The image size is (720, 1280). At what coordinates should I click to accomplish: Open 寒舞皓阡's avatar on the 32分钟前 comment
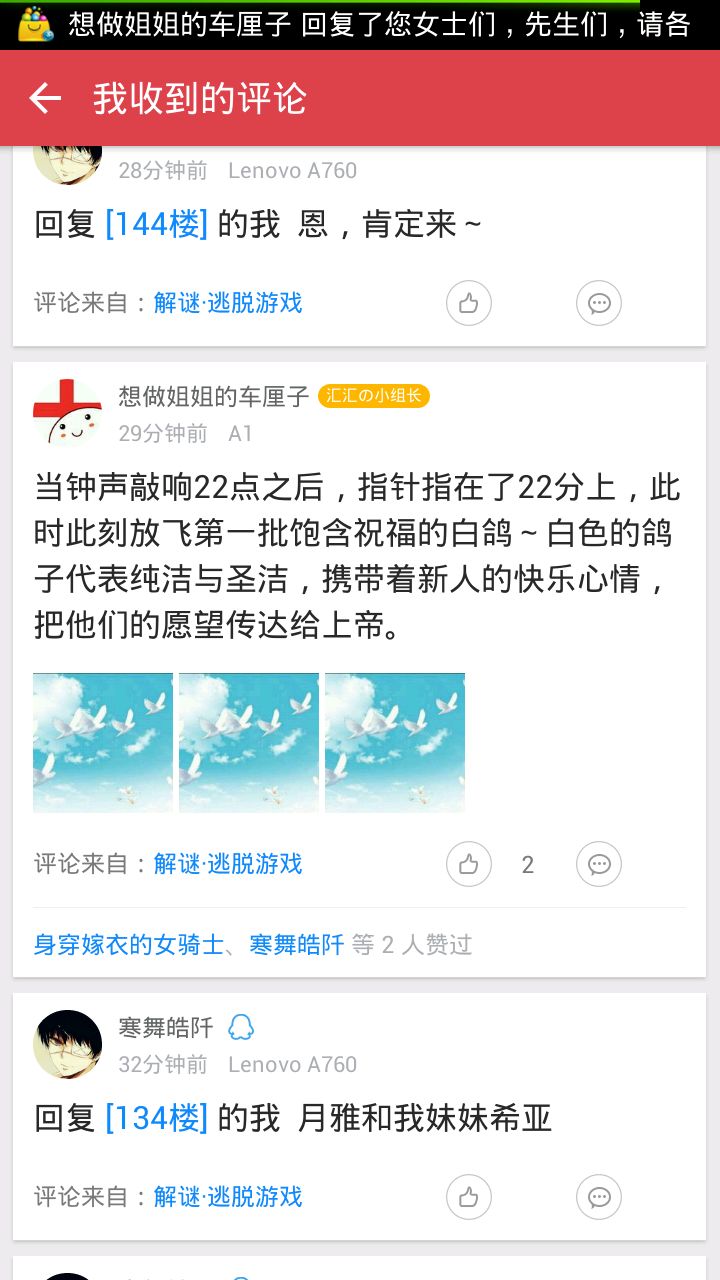tap(67, 1044)
